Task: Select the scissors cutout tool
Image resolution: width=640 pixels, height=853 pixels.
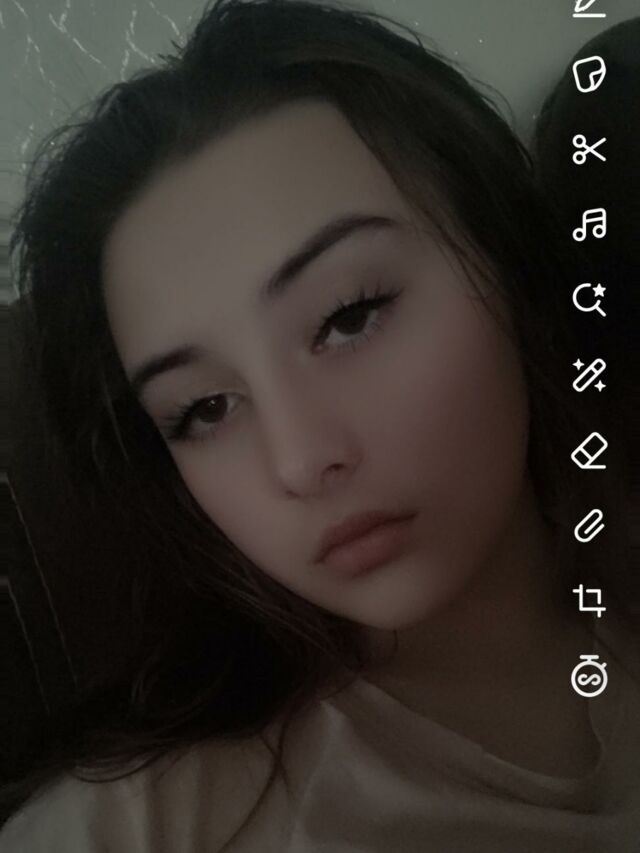Action: pos(589,150)
